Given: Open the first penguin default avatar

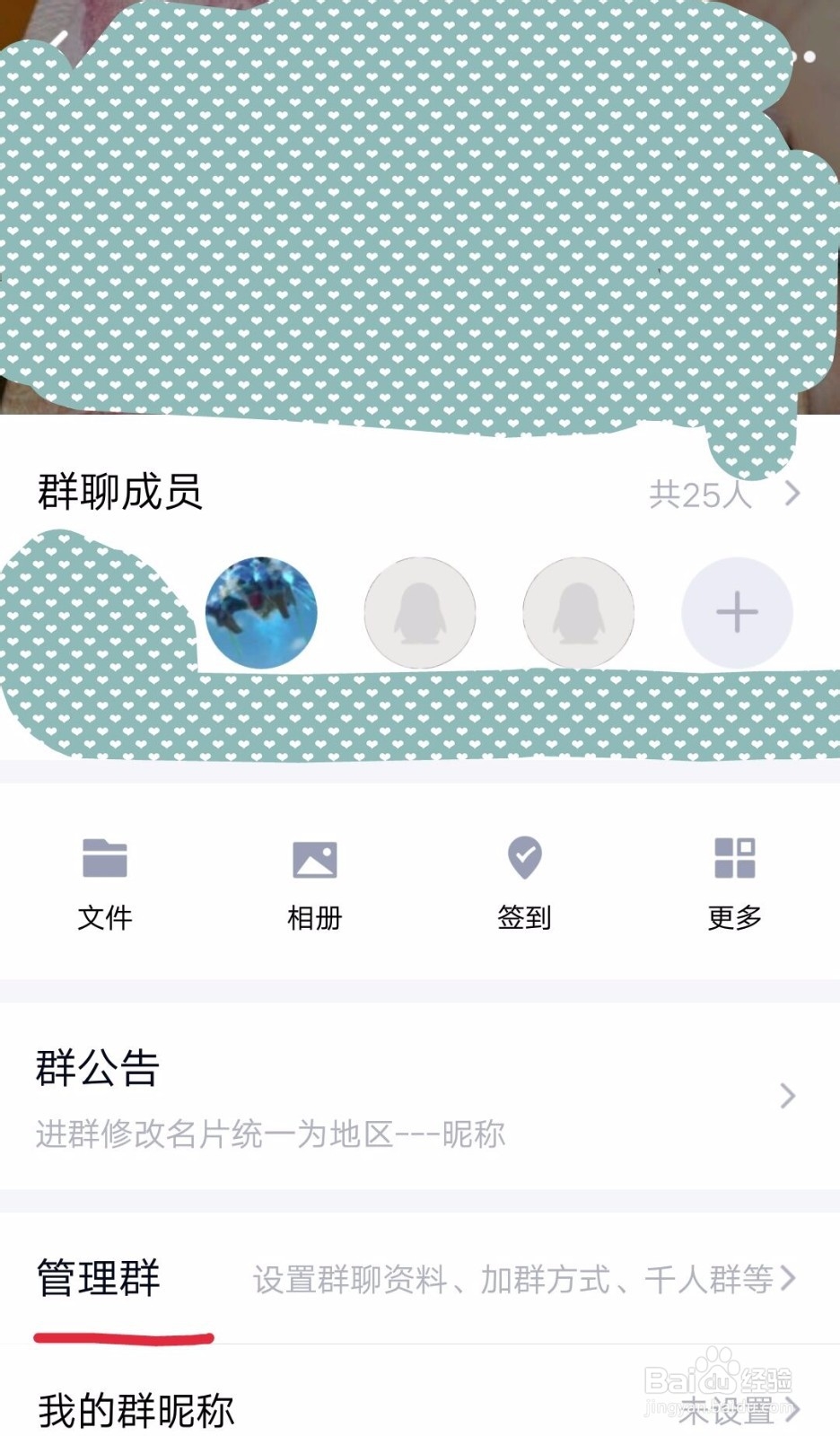Looking at the screenshot, I should 418,612.
